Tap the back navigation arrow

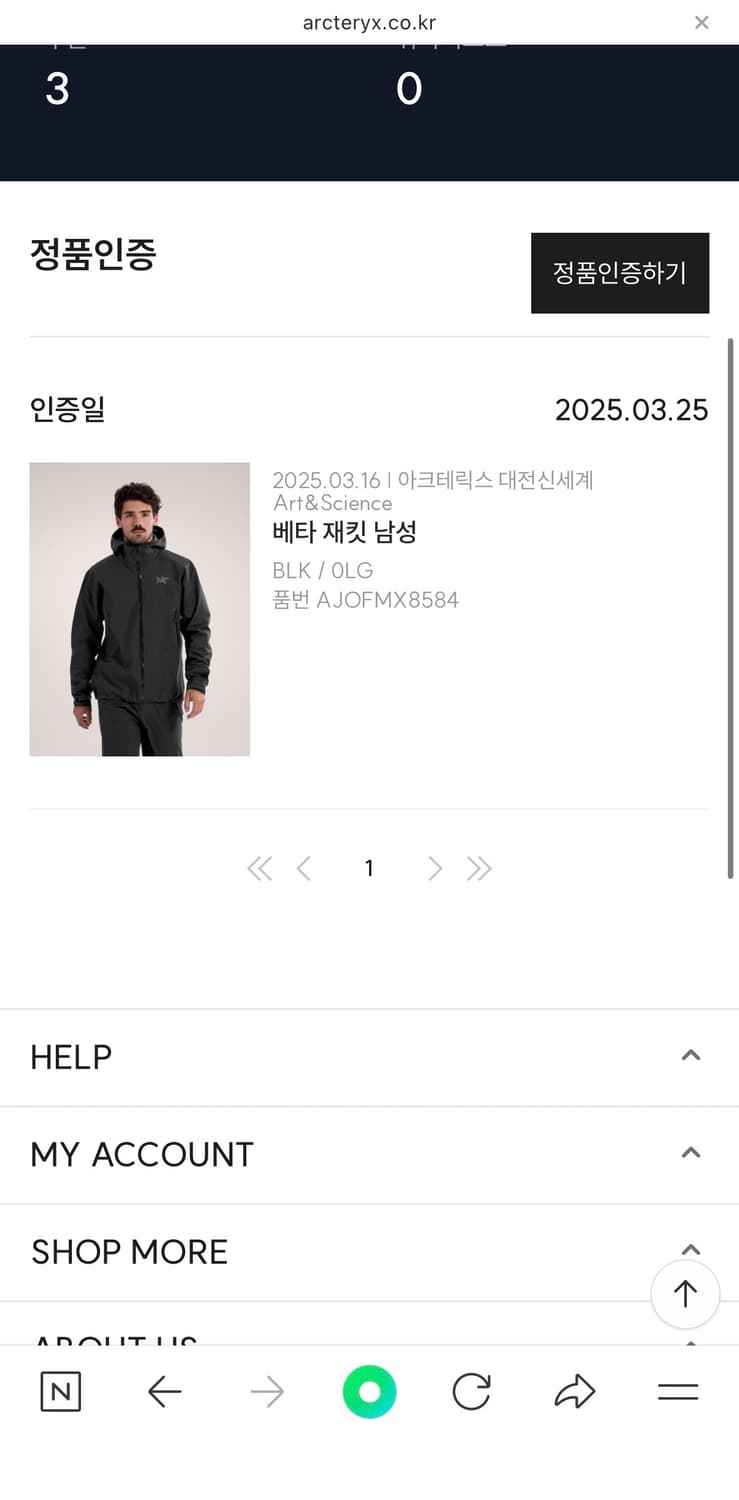coord(164,1391)
